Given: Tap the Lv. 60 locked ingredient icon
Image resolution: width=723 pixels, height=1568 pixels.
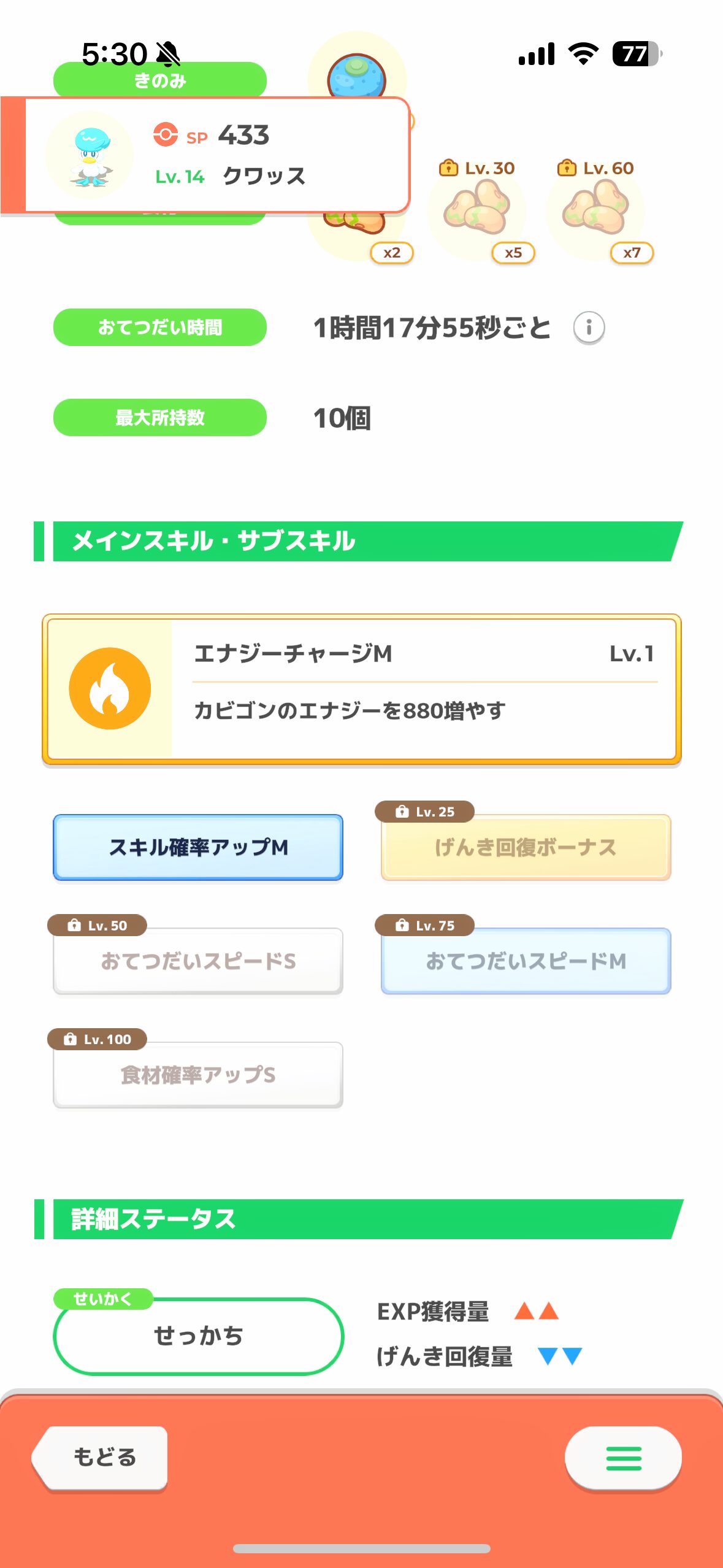Looking at the screenshot, I should (595, 212).
